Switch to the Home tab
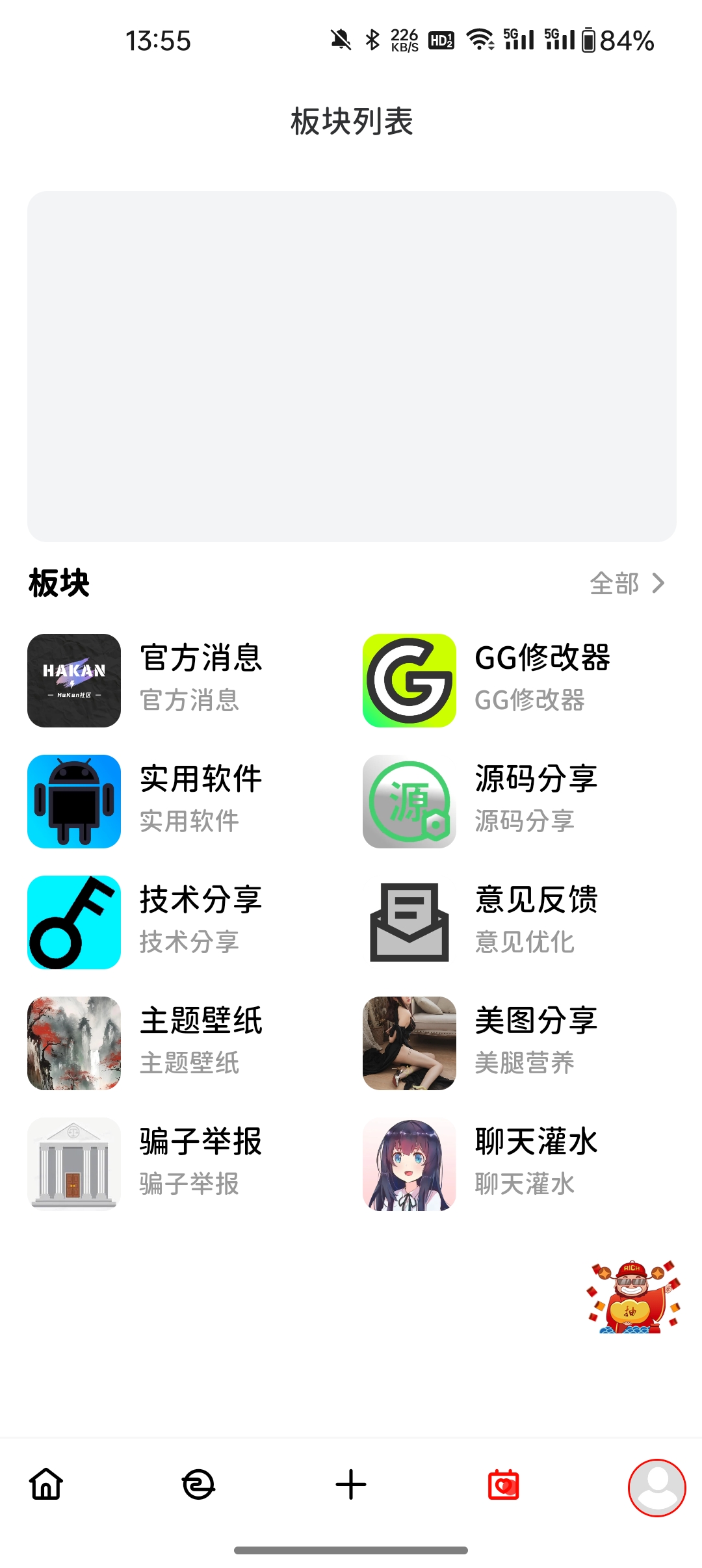 (x=46, y=1484)
